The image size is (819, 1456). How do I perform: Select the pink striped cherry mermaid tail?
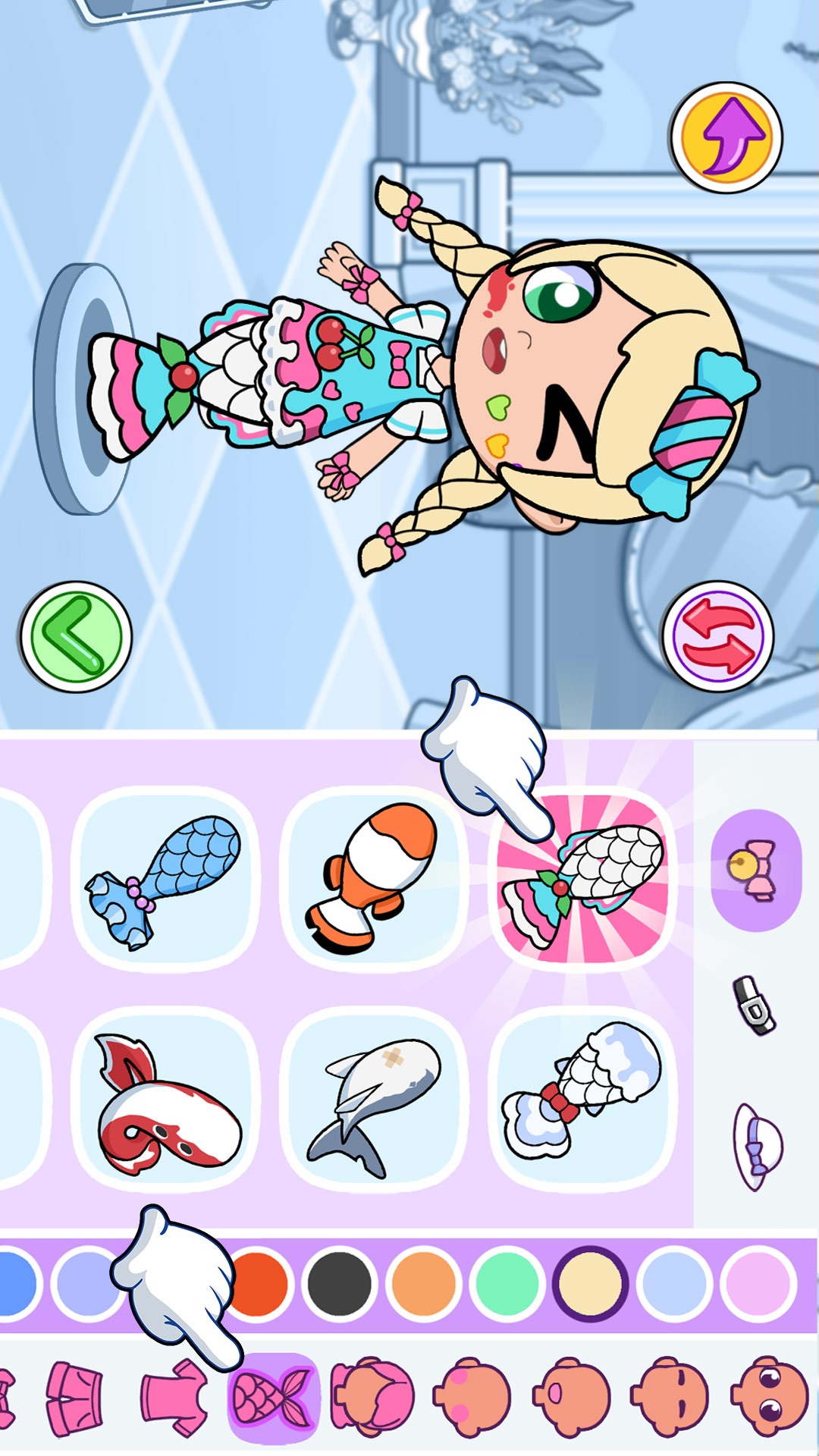click(582, 878)
